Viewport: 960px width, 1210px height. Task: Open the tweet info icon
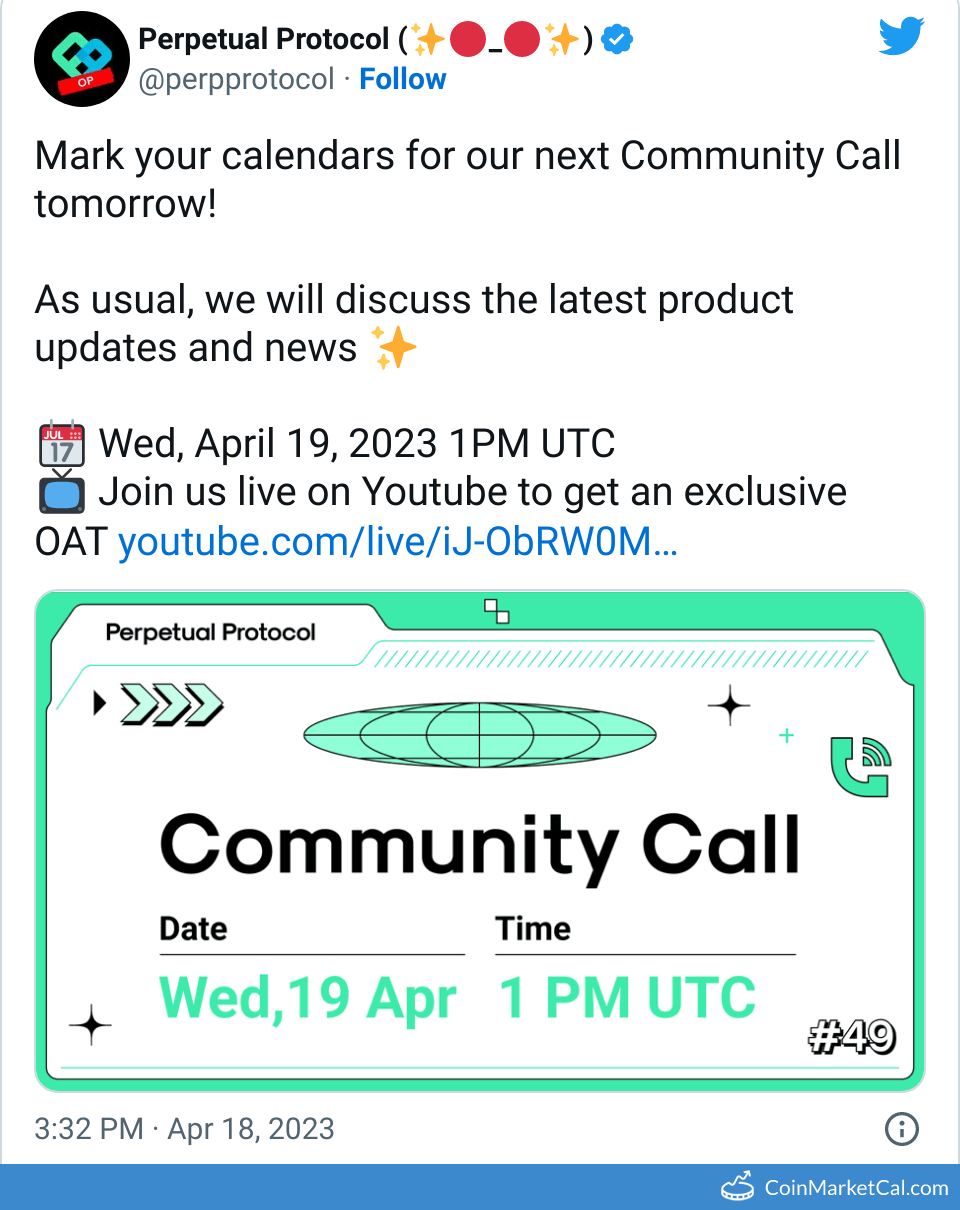point(902,1130)
